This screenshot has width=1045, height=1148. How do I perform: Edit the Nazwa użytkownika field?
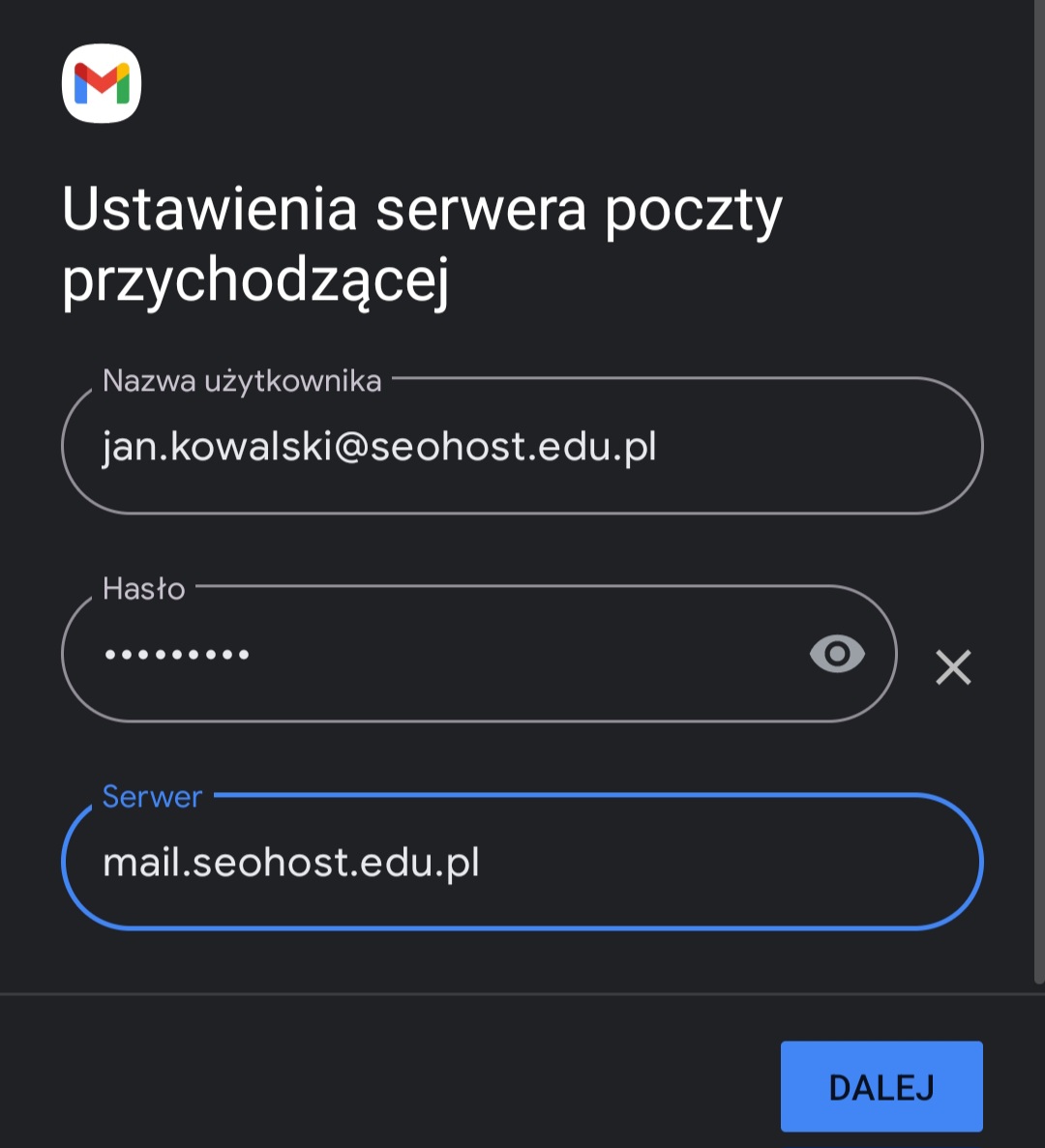(522, 447)
